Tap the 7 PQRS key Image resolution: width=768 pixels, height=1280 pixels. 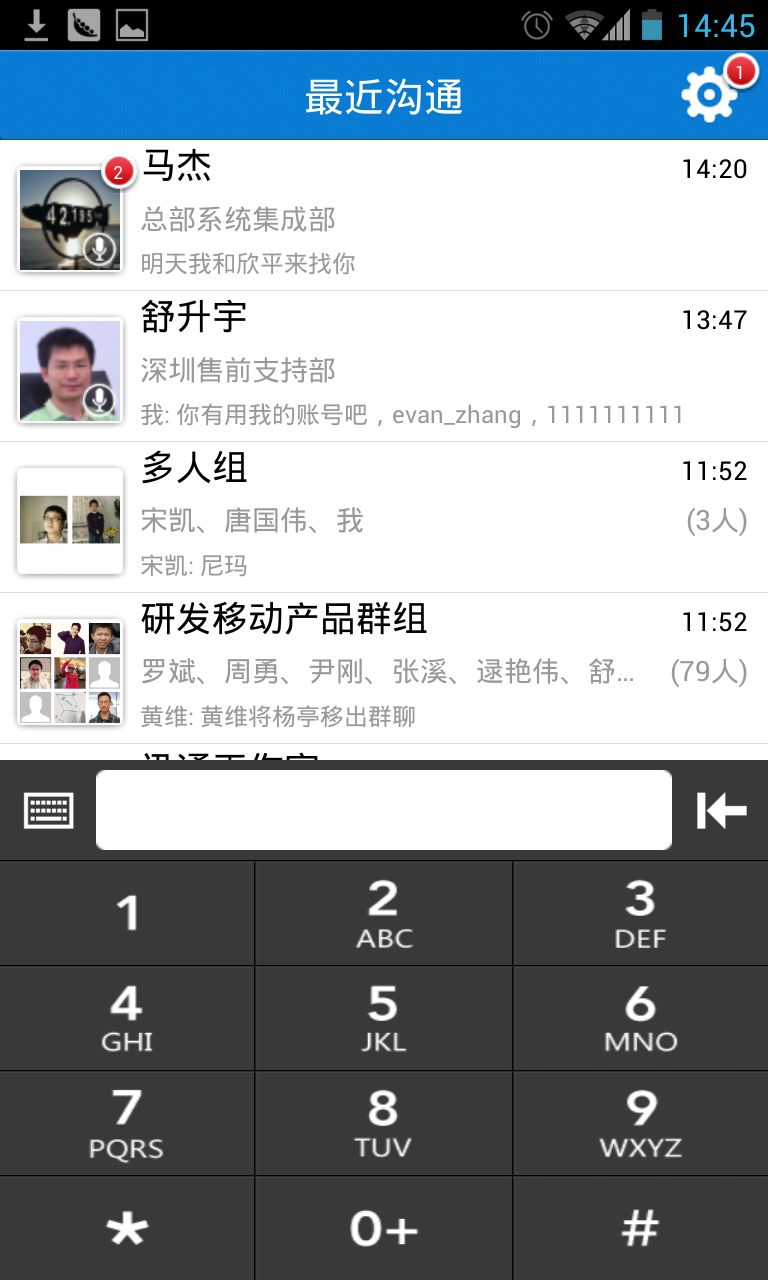tap(127, 1123)
